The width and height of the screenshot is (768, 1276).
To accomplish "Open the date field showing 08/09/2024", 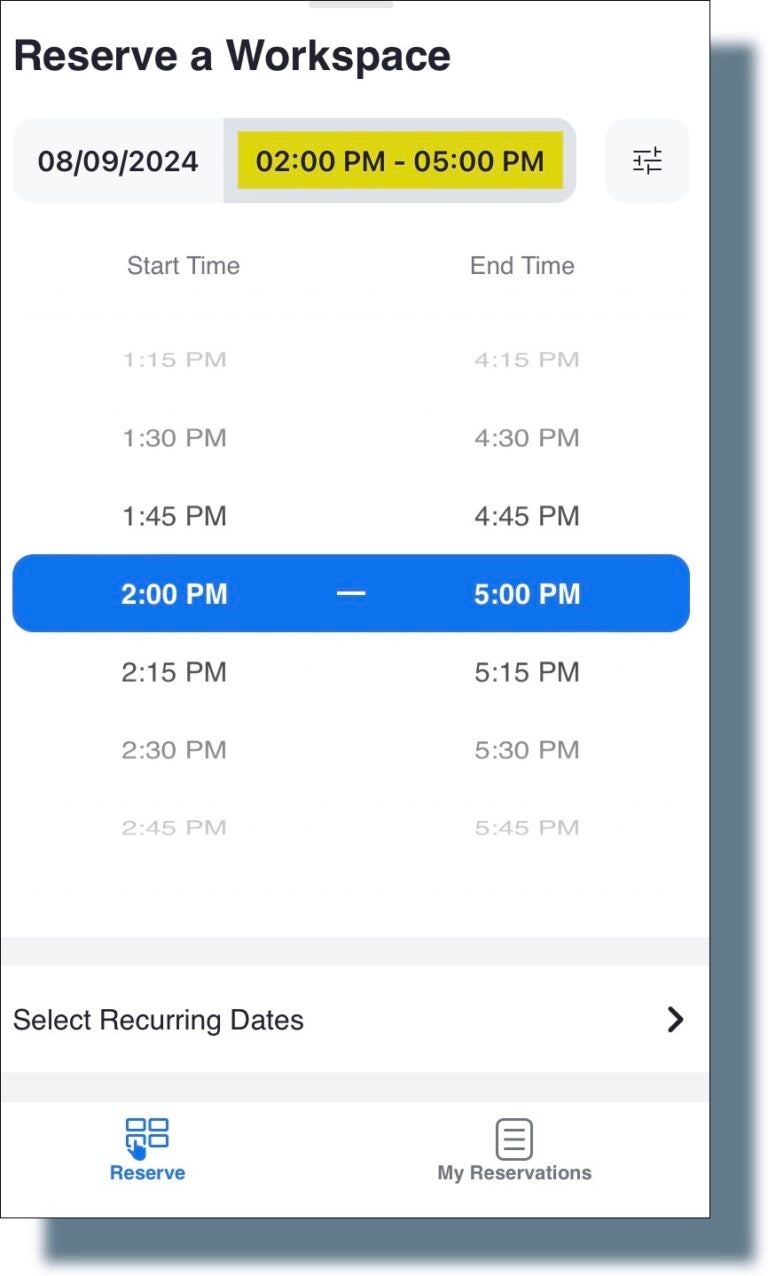I will (x=117, y=160).
